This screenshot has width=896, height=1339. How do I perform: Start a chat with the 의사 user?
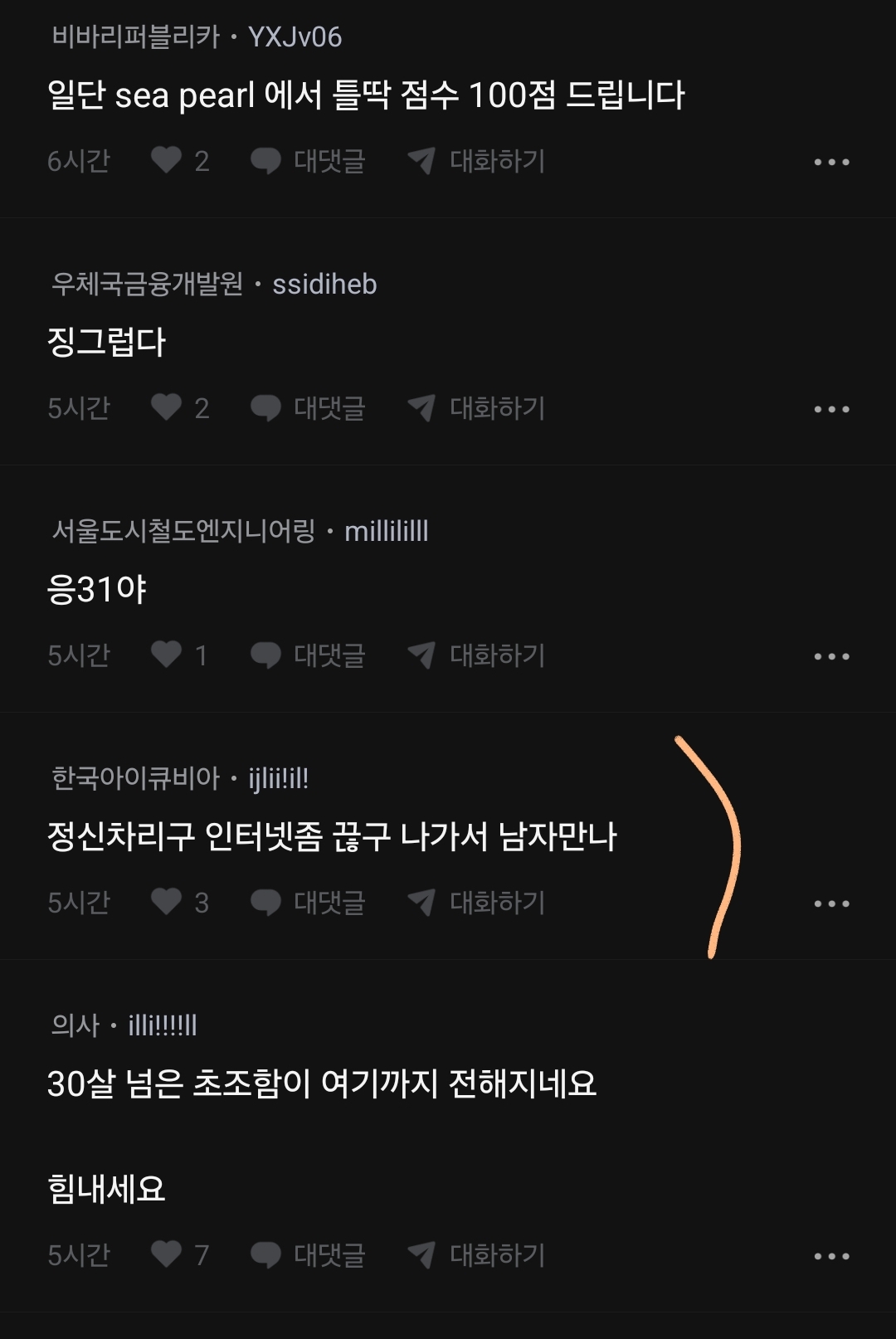[476, 1254]
